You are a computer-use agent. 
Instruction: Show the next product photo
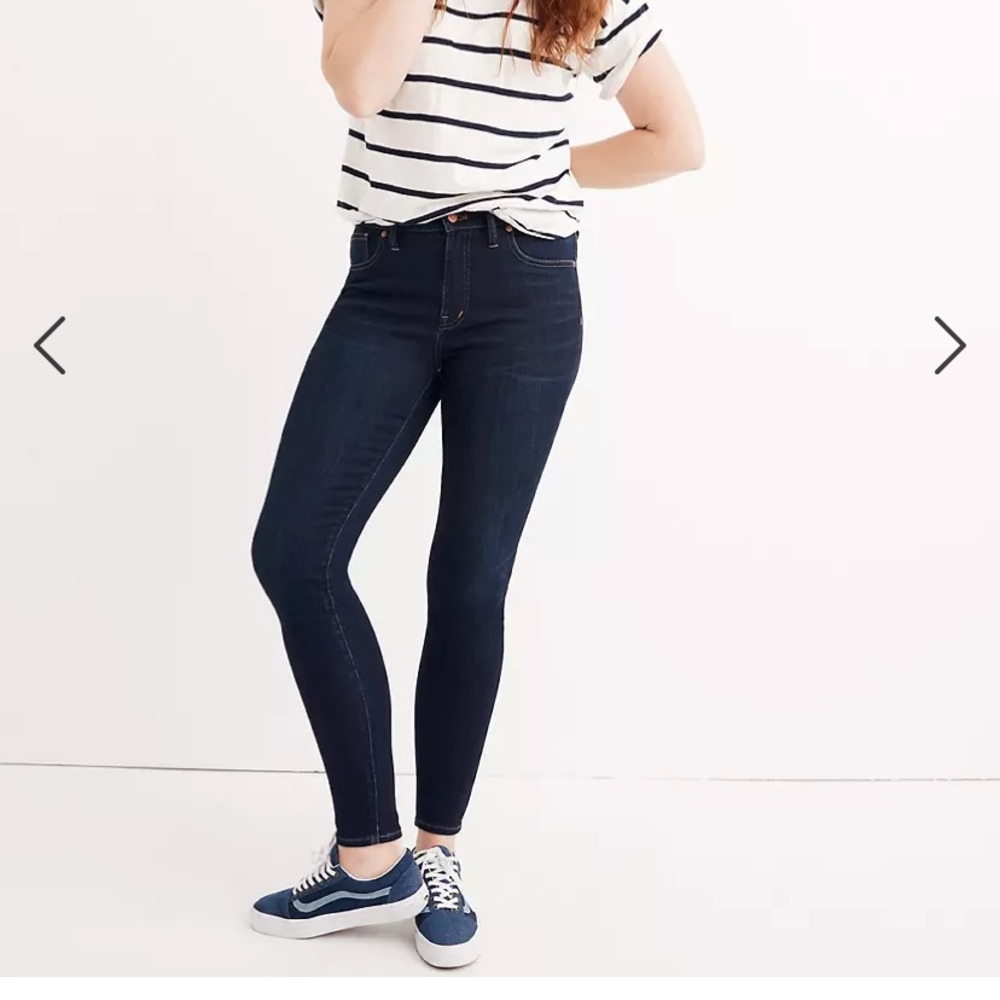point(949,345)
